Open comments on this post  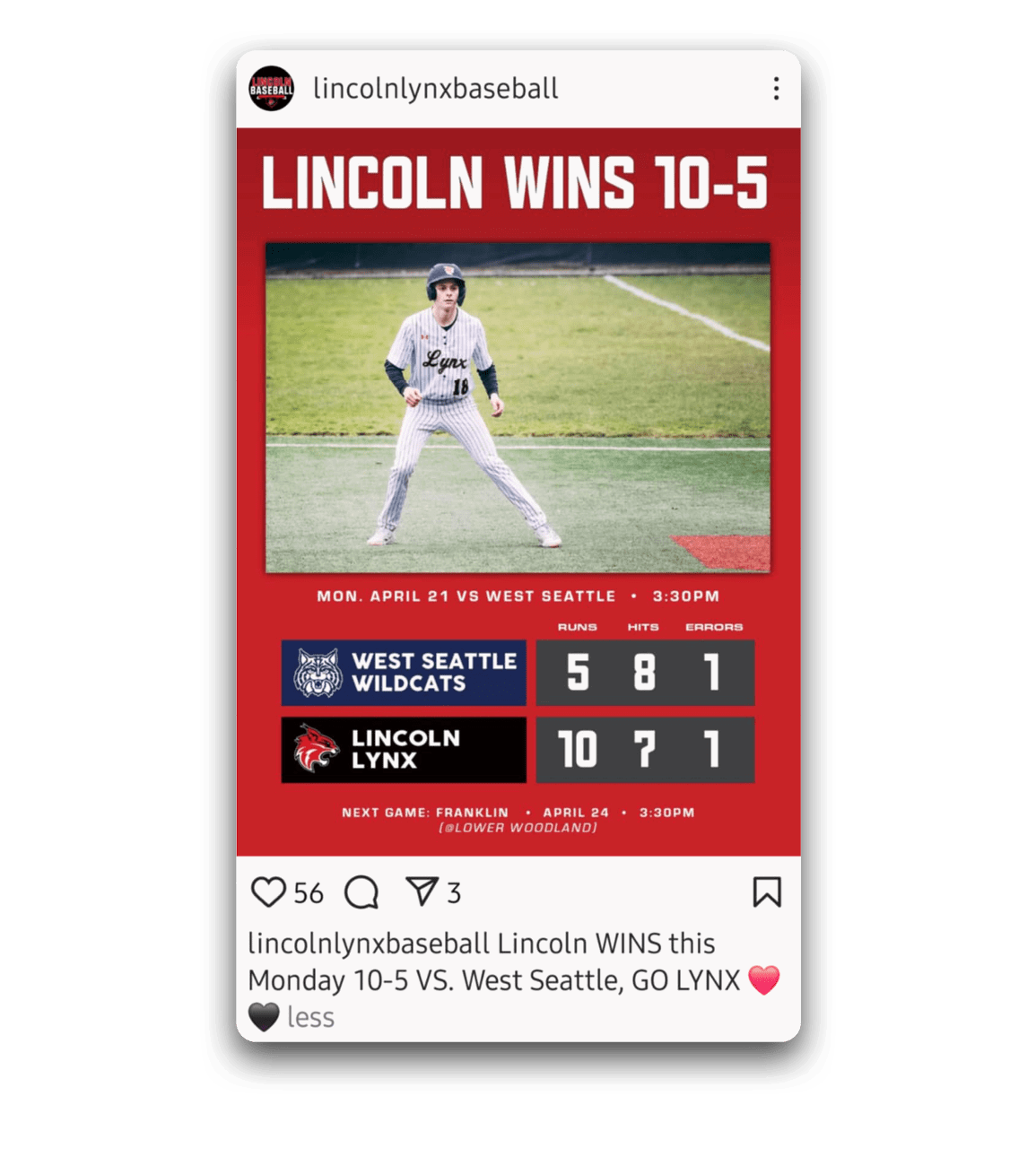(x=361, y=892)
